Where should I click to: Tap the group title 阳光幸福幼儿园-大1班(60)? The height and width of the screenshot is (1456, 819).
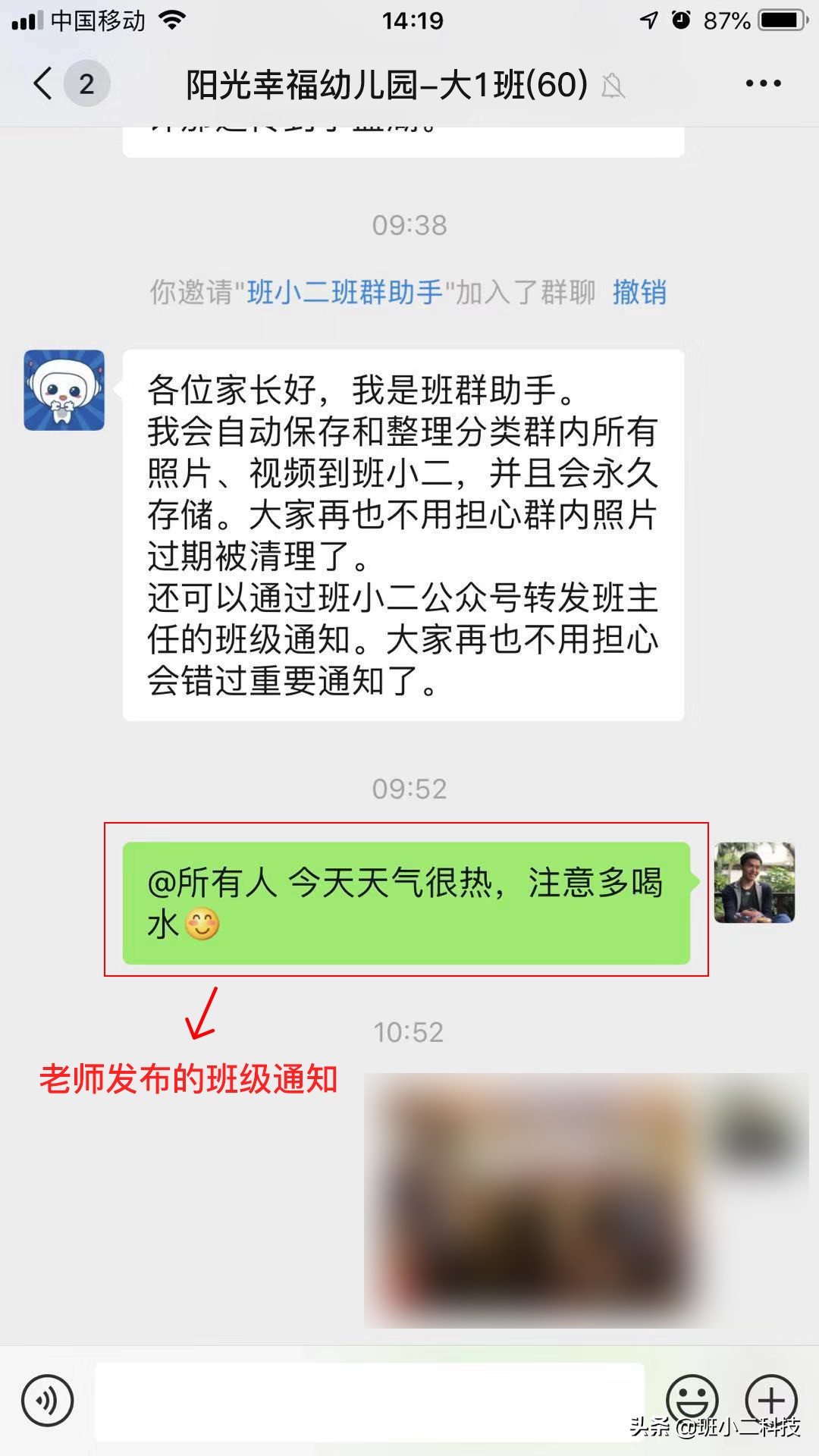(x=387, y=86)
